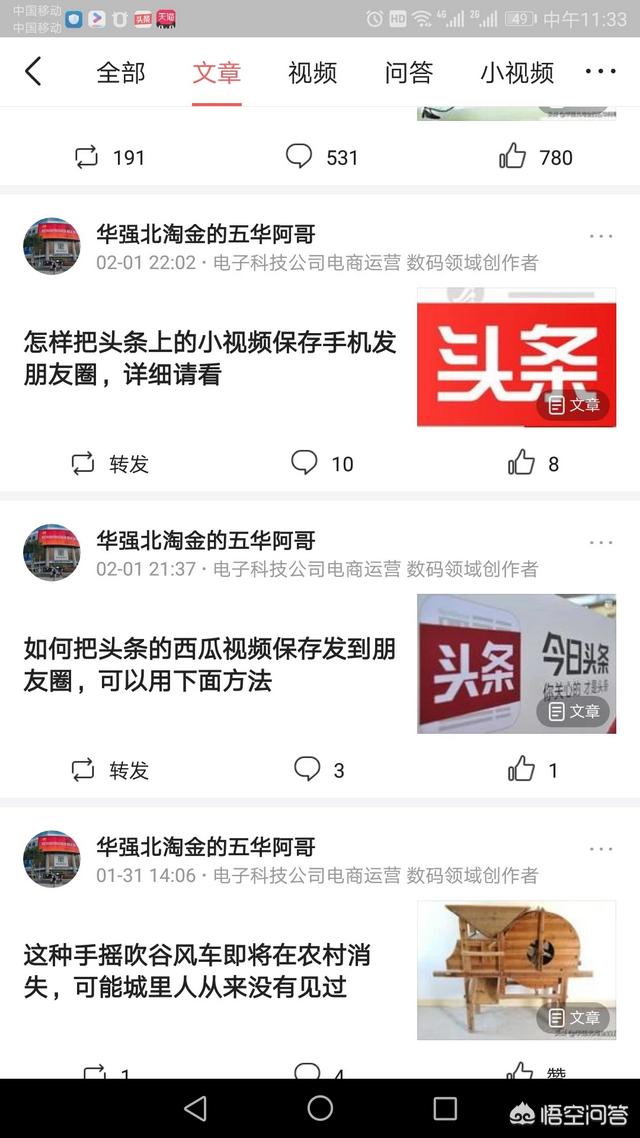Switch to the 视频 tab
The image size is (640, 1138).
pos(312,73)
